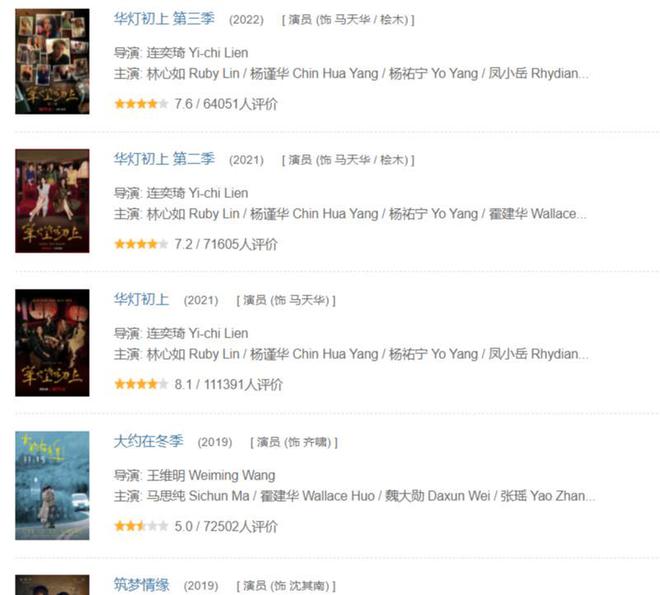
Task: Open the 大约在冬季 title link
Action: click(x=148, y=441)
